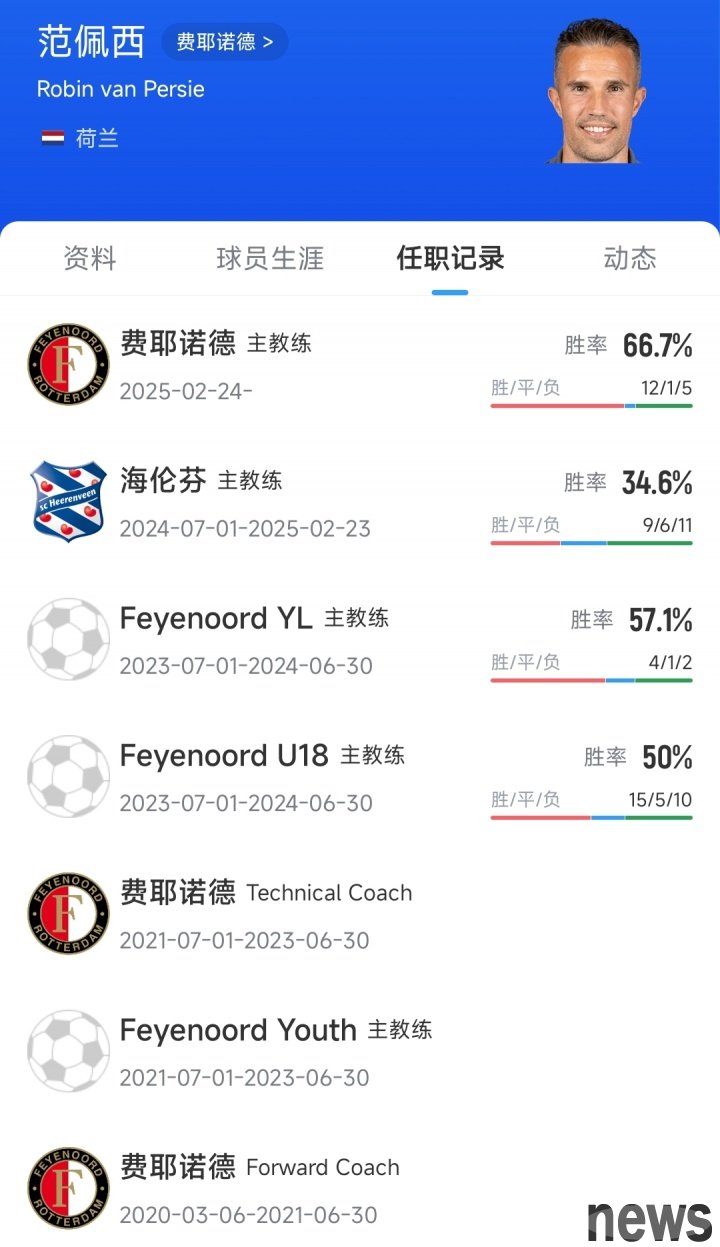Switch to the 球员生涯 tab
720x1247 pixels.
click(x=270, y=258)
